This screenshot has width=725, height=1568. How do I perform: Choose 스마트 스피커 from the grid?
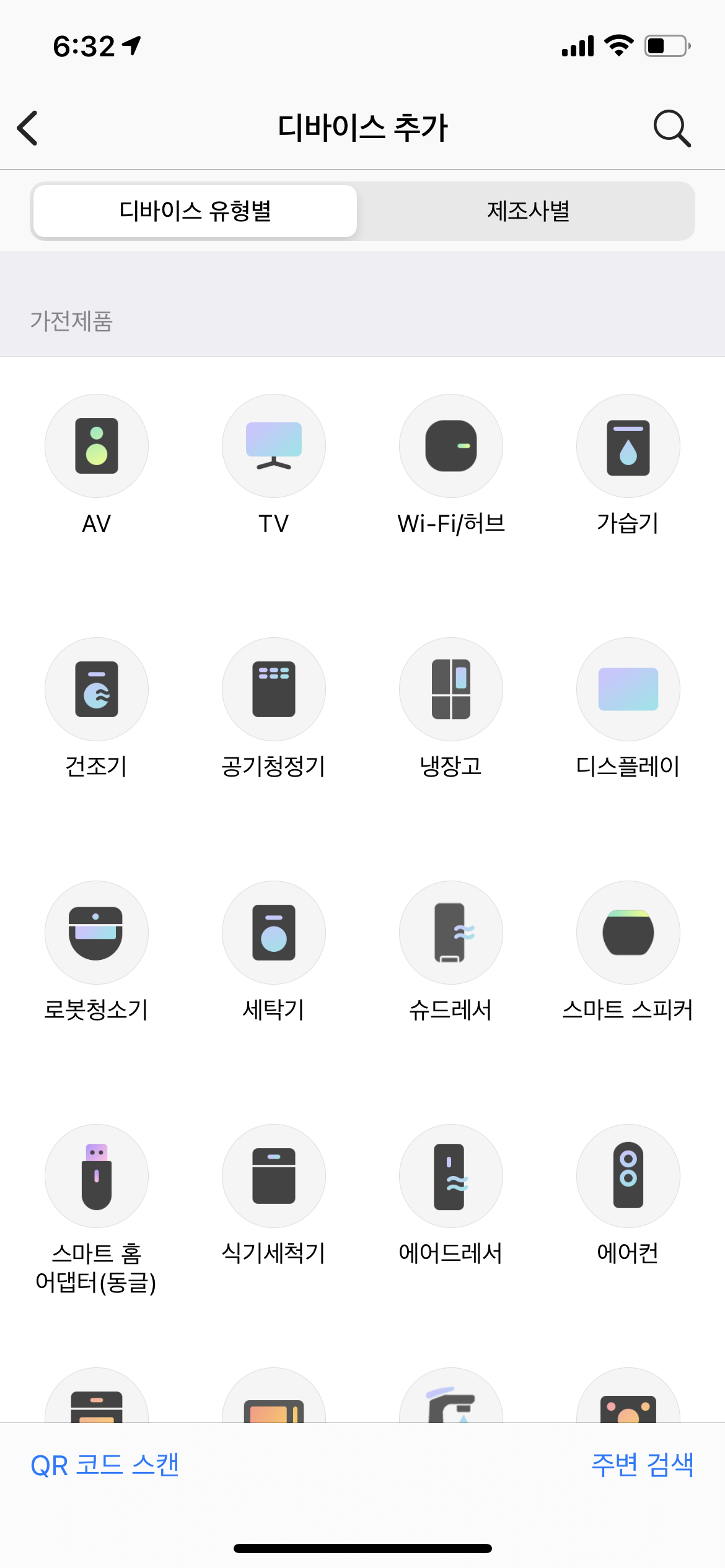click(628, 933)
